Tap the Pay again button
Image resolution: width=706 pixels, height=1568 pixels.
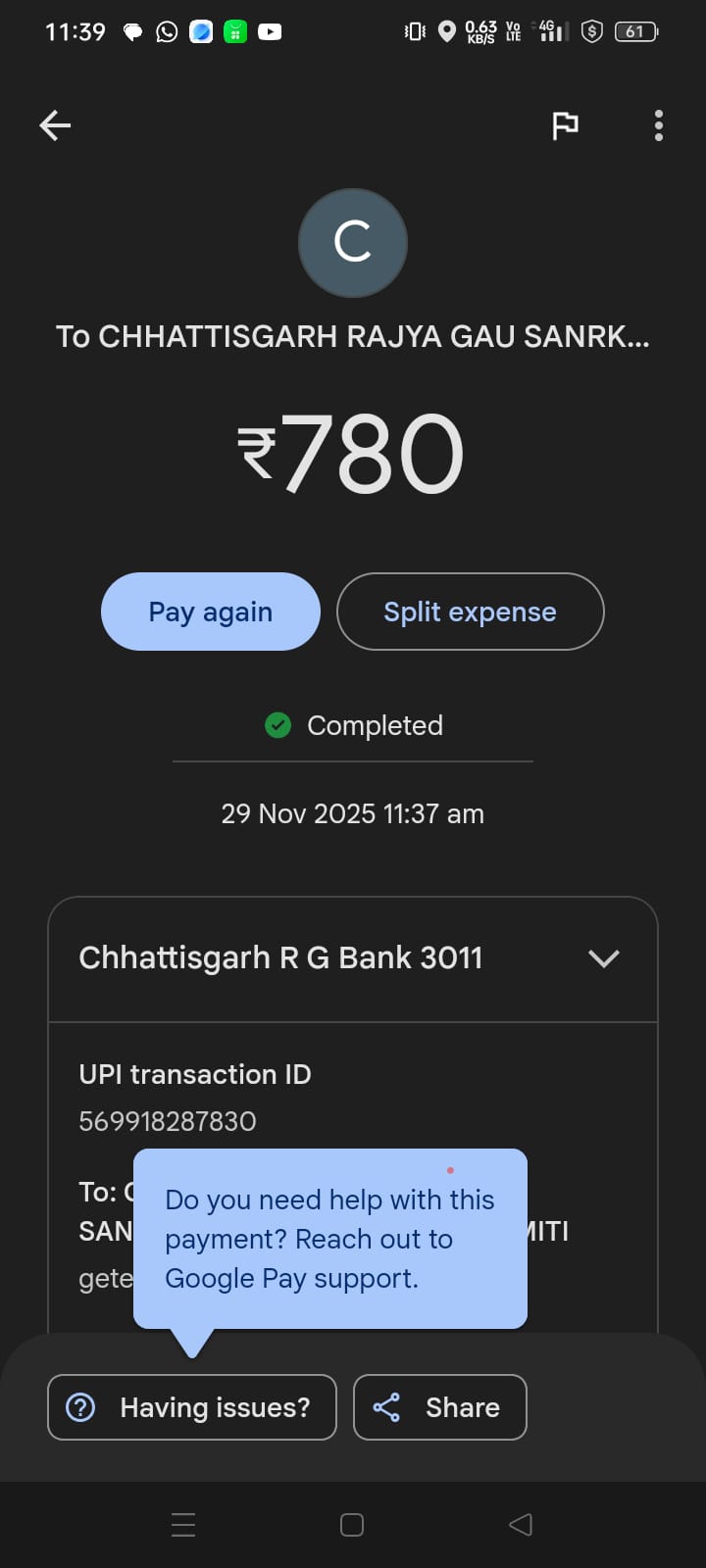pos(211,612)
